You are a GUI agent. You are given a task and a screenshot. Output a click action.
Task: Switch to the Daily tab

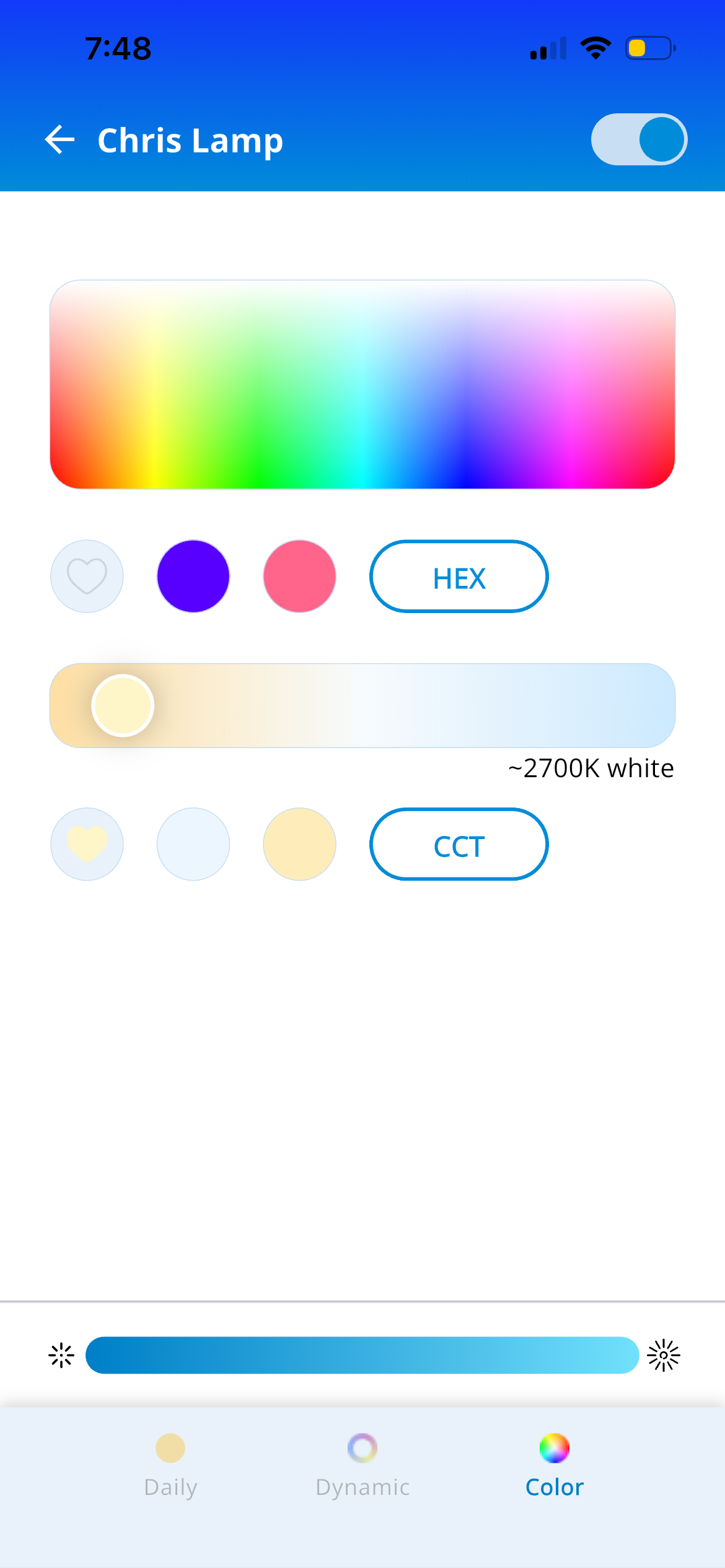(x=170, y=1465)
